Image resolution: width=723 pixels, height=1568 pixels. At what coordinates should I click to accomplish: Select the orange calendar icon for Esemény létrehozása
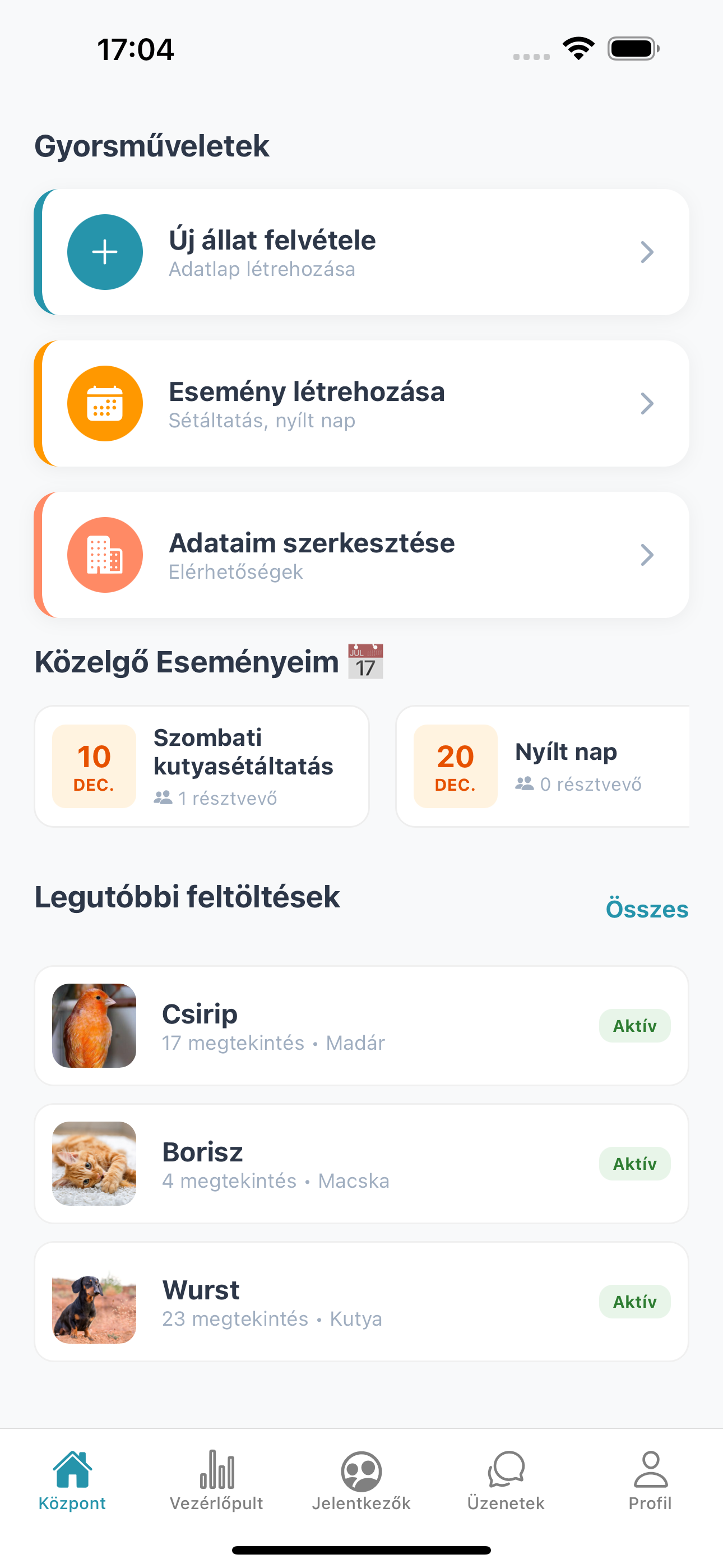(105, 403)
